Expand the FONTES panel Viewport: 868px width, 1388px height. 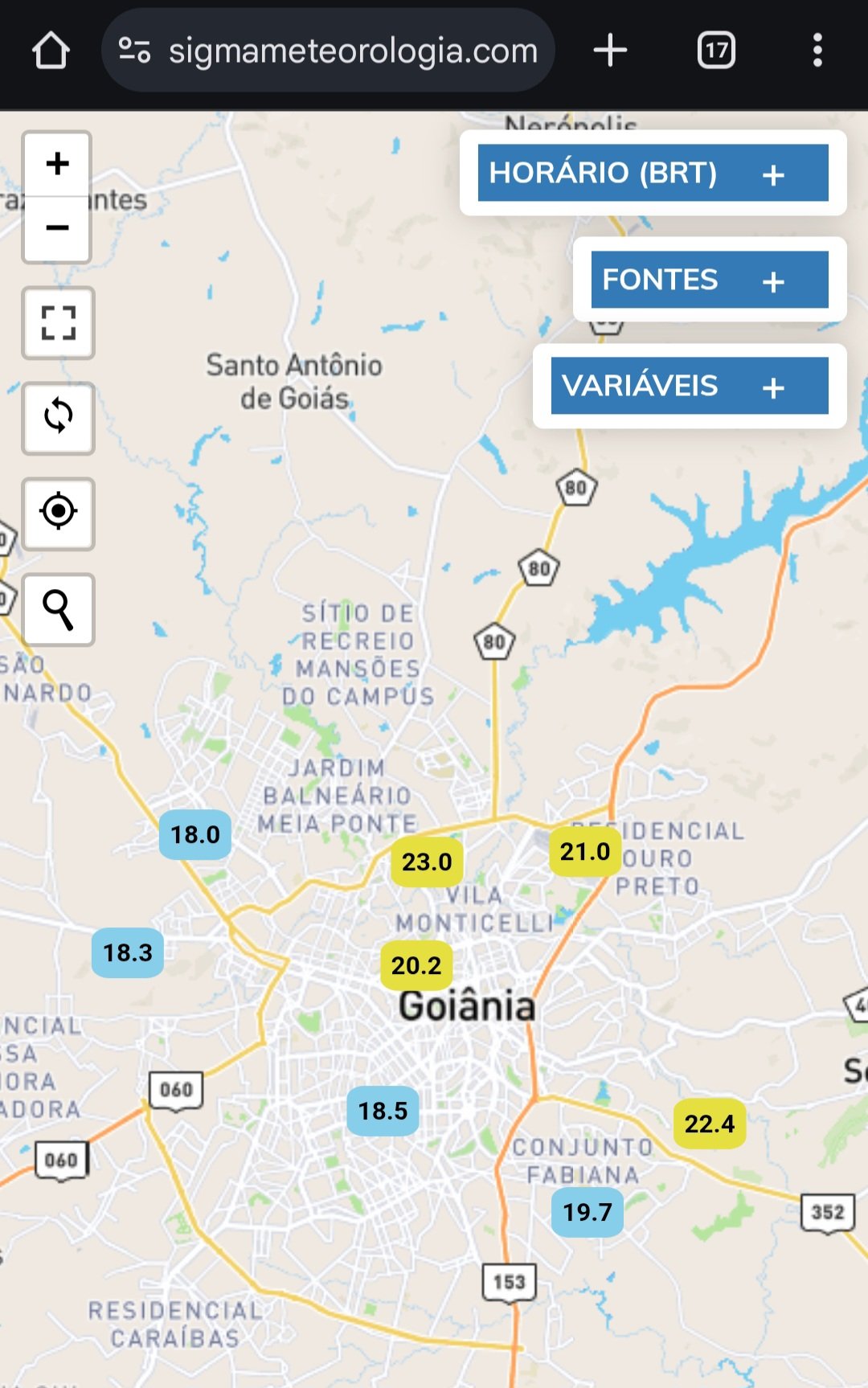click(709, 280)
